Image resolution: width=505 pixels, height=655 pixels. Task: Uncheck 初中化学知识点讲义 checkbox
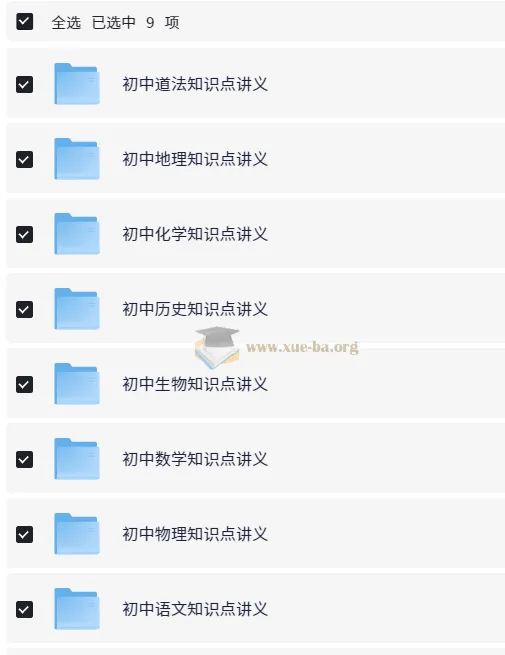(x=24, y=234)
